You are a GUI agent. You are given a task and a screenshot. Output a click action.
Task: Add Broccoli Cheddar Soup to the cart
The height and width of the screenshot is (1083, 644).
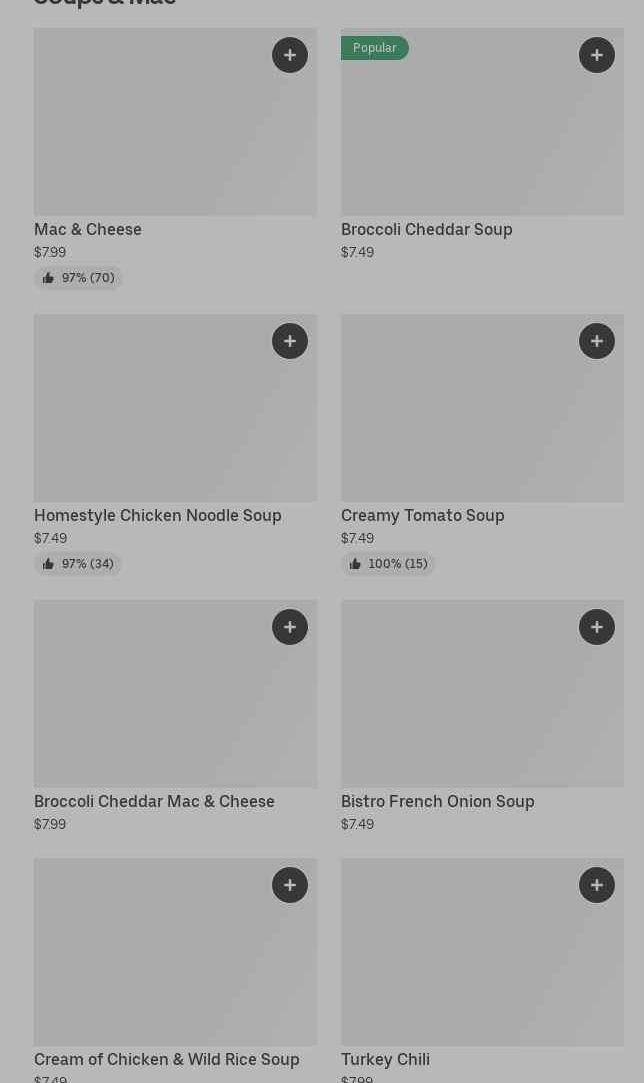click(596, 55)
